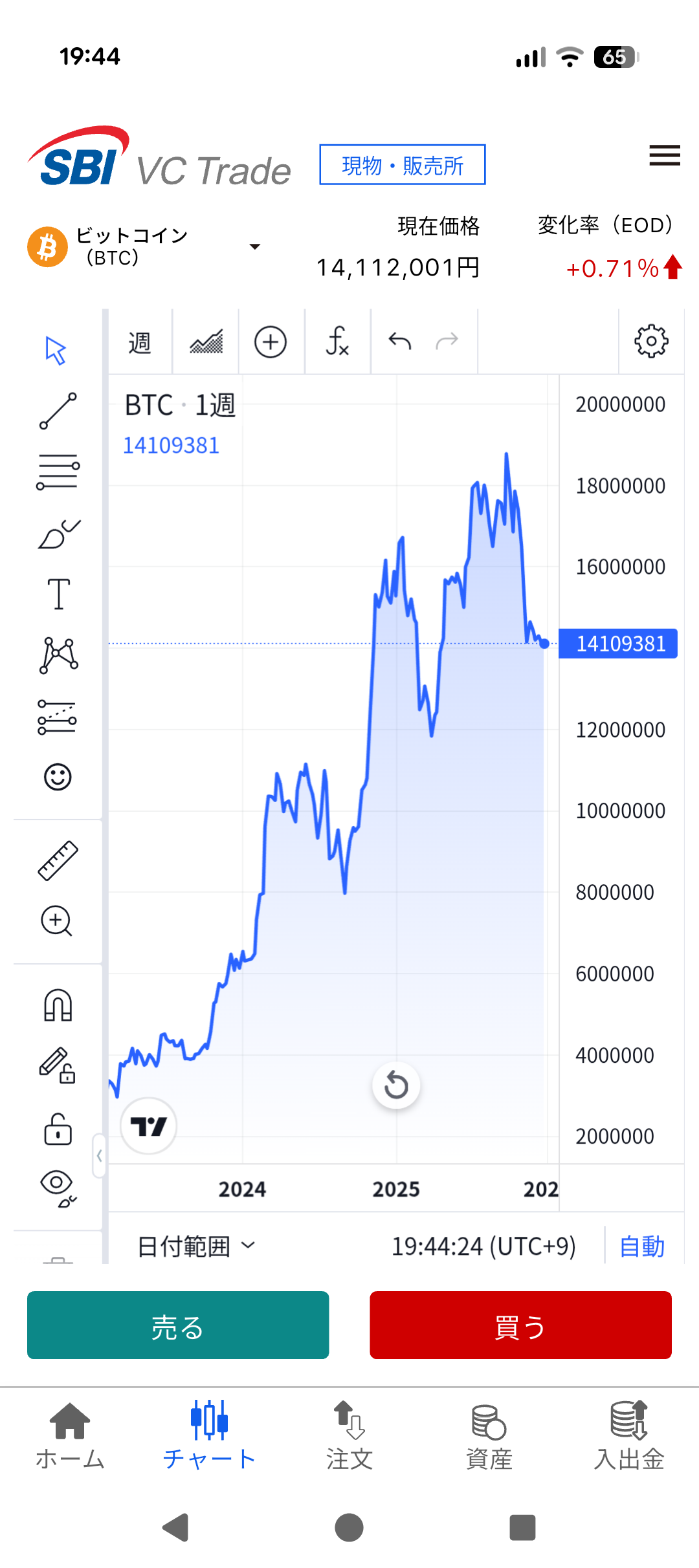Undo the last chart action
This screenshot has width=699, height=1568.
pos(399,342)
